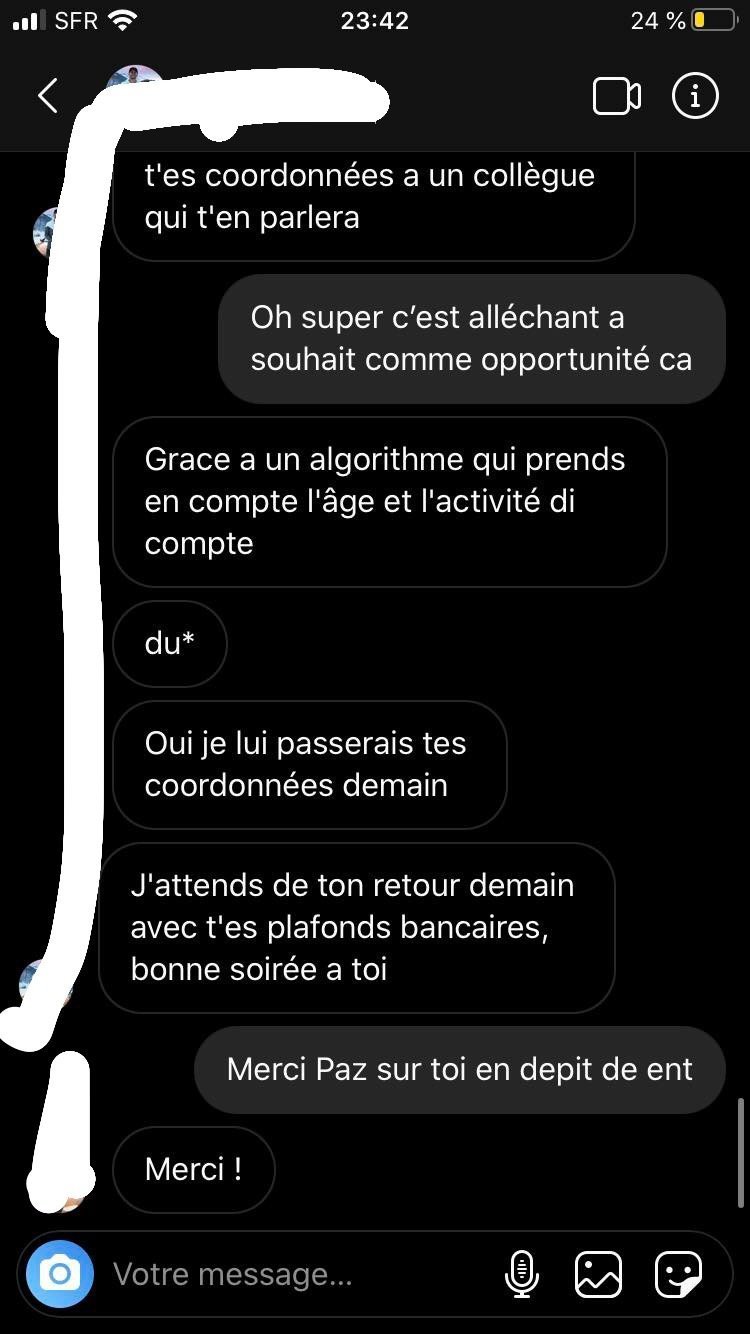Pick an image from the gallery
The image size is (750, 1334).
(x=598, y=1274)
